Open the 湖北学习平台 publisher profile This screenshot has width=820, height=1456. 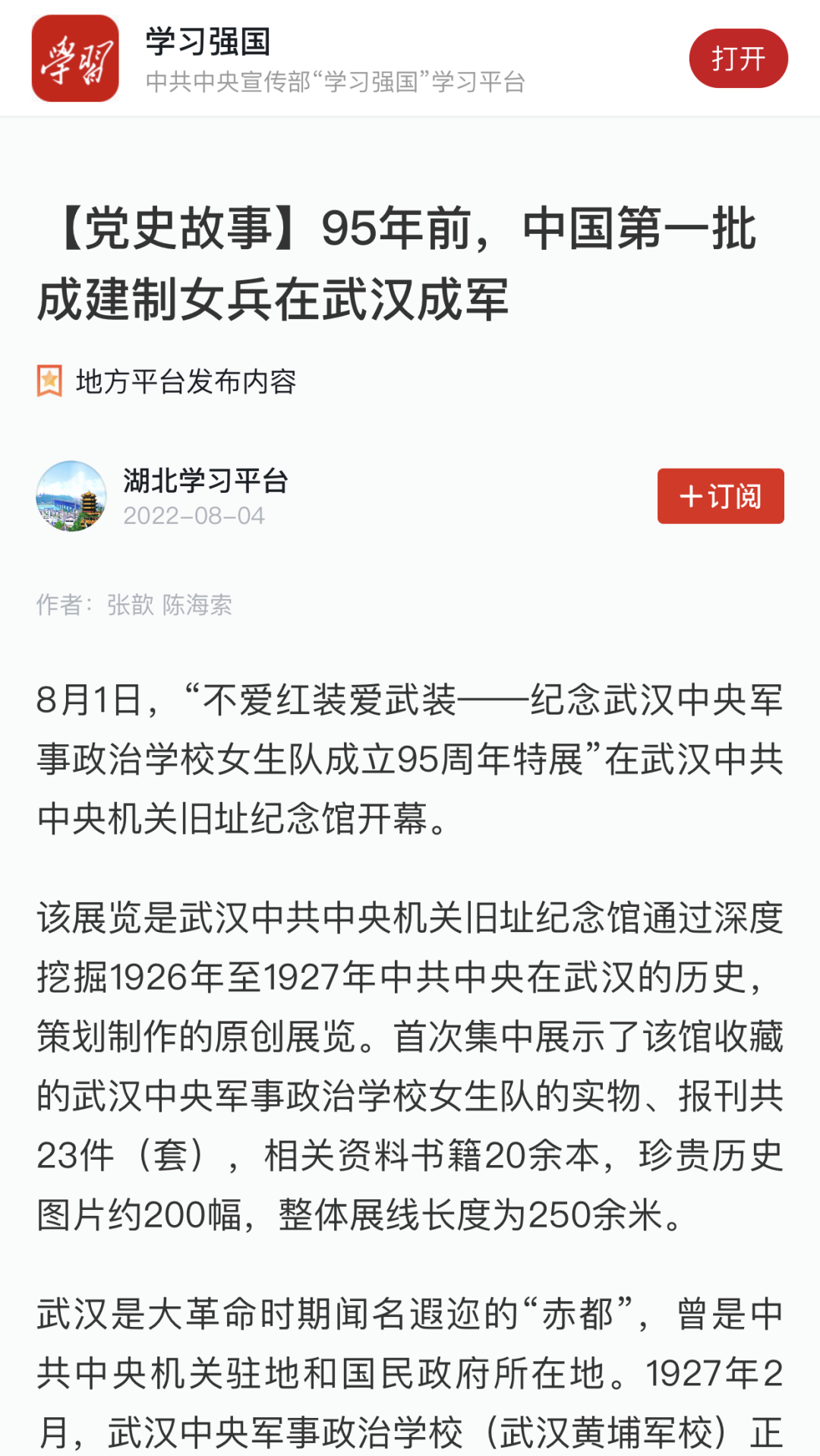(x=205, y=481)
